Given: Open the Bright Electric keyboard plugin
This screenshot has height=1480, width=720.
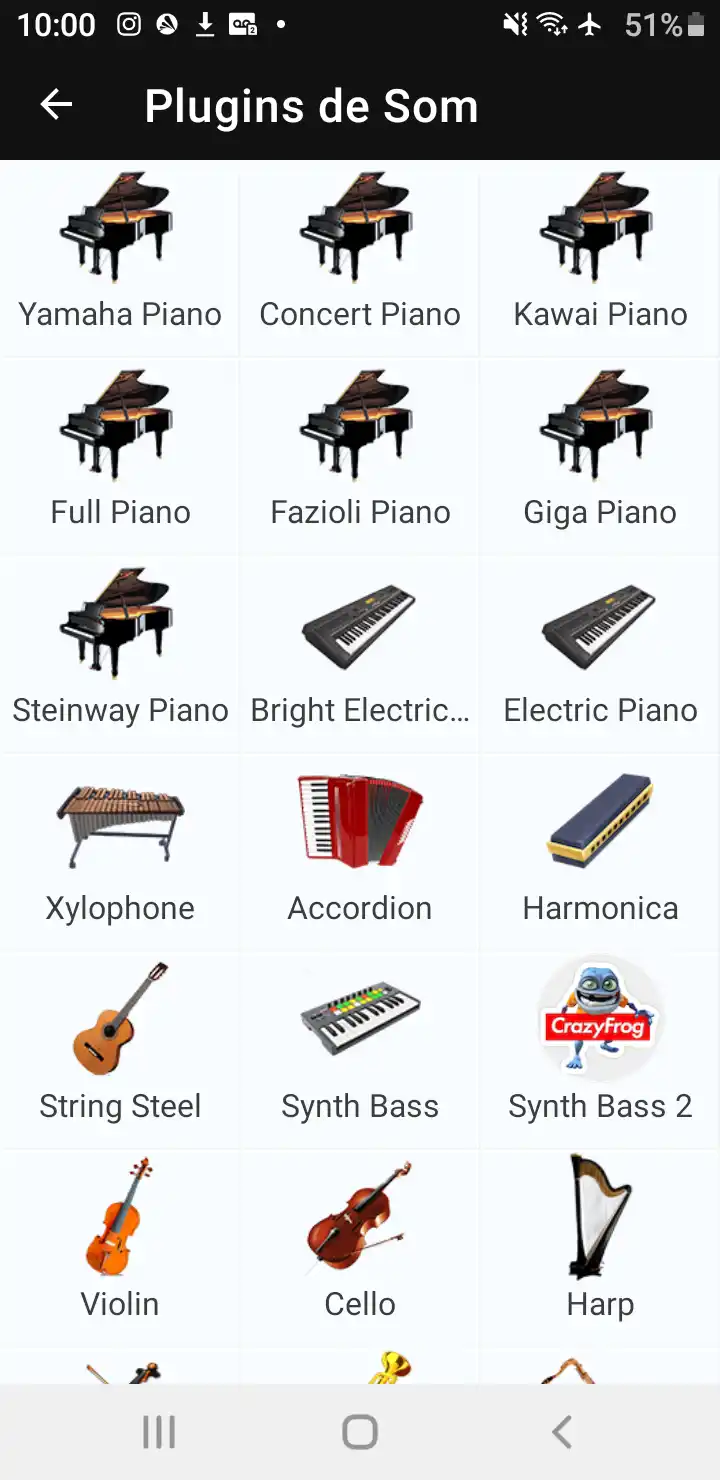Looking at the screenshot, I should 360,654.
